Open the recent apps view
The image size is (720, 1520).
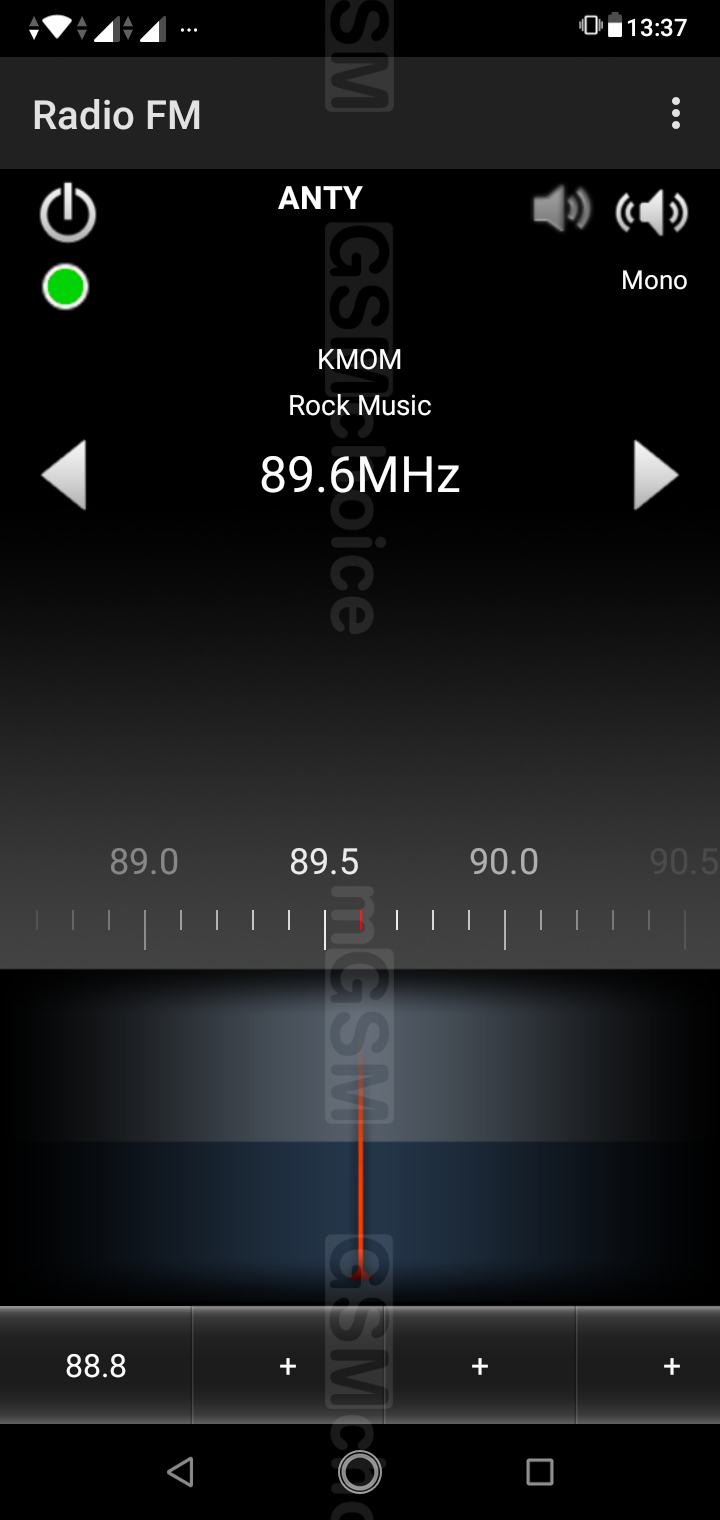(x=540, y=1471)
